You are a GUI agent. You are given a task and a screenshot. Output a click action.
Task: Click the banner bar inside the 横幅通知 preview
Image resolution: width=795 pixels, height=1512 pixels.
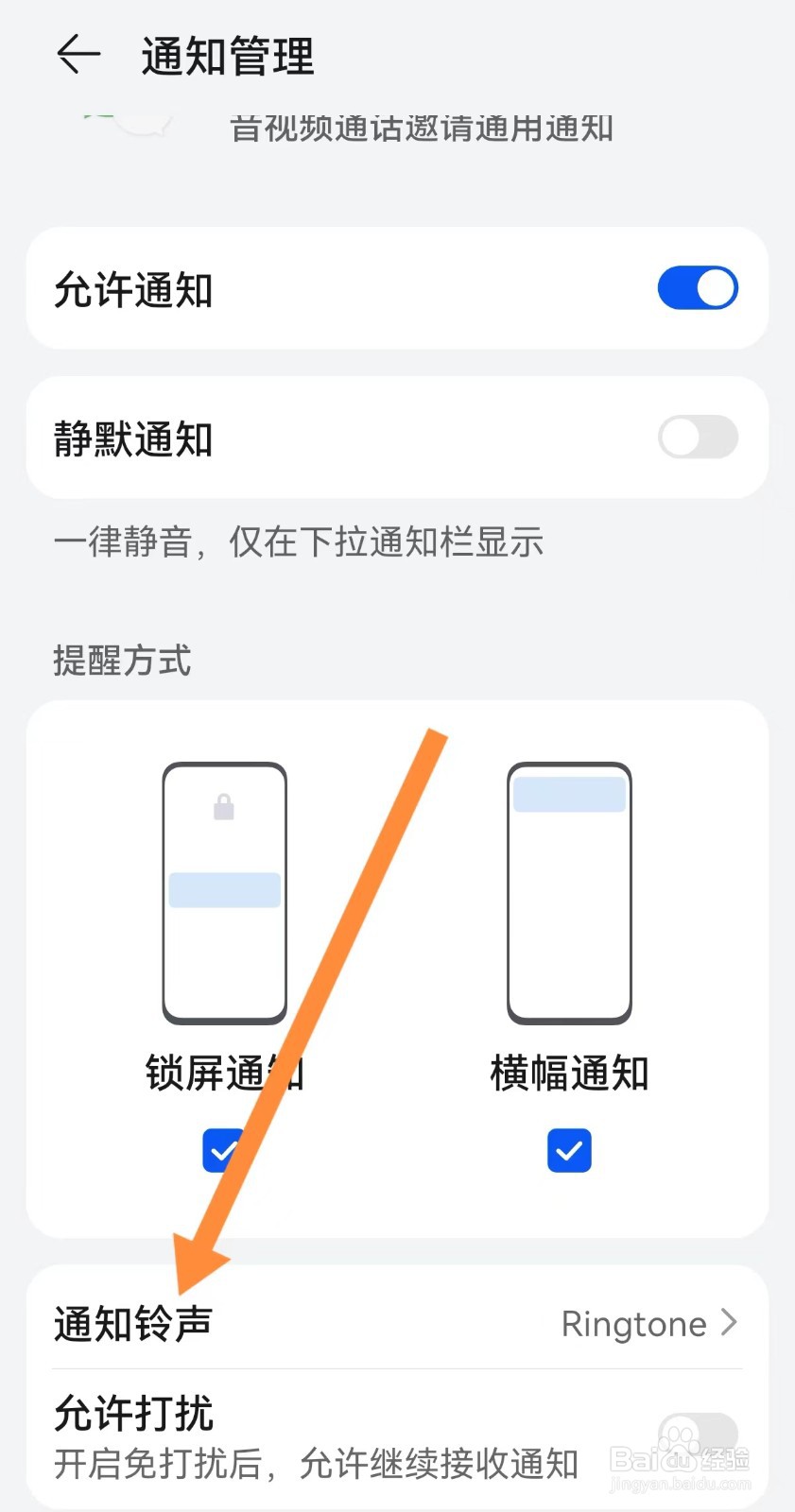pos(569,794)
